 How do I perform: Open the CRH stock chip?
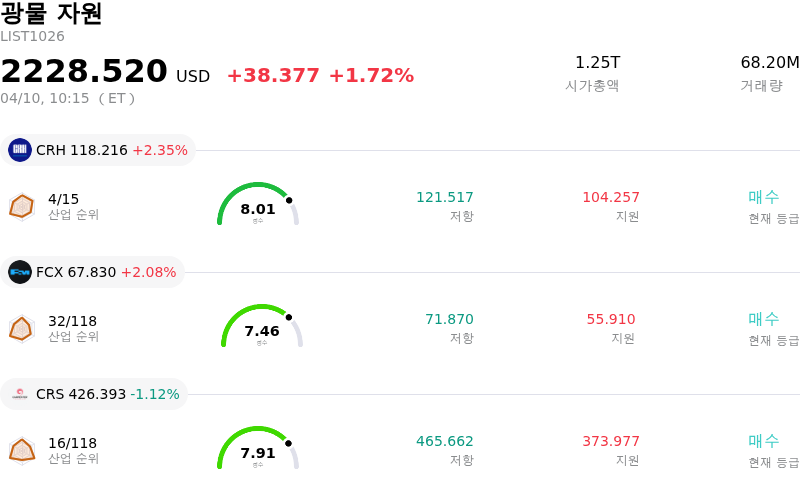(98, 150)
